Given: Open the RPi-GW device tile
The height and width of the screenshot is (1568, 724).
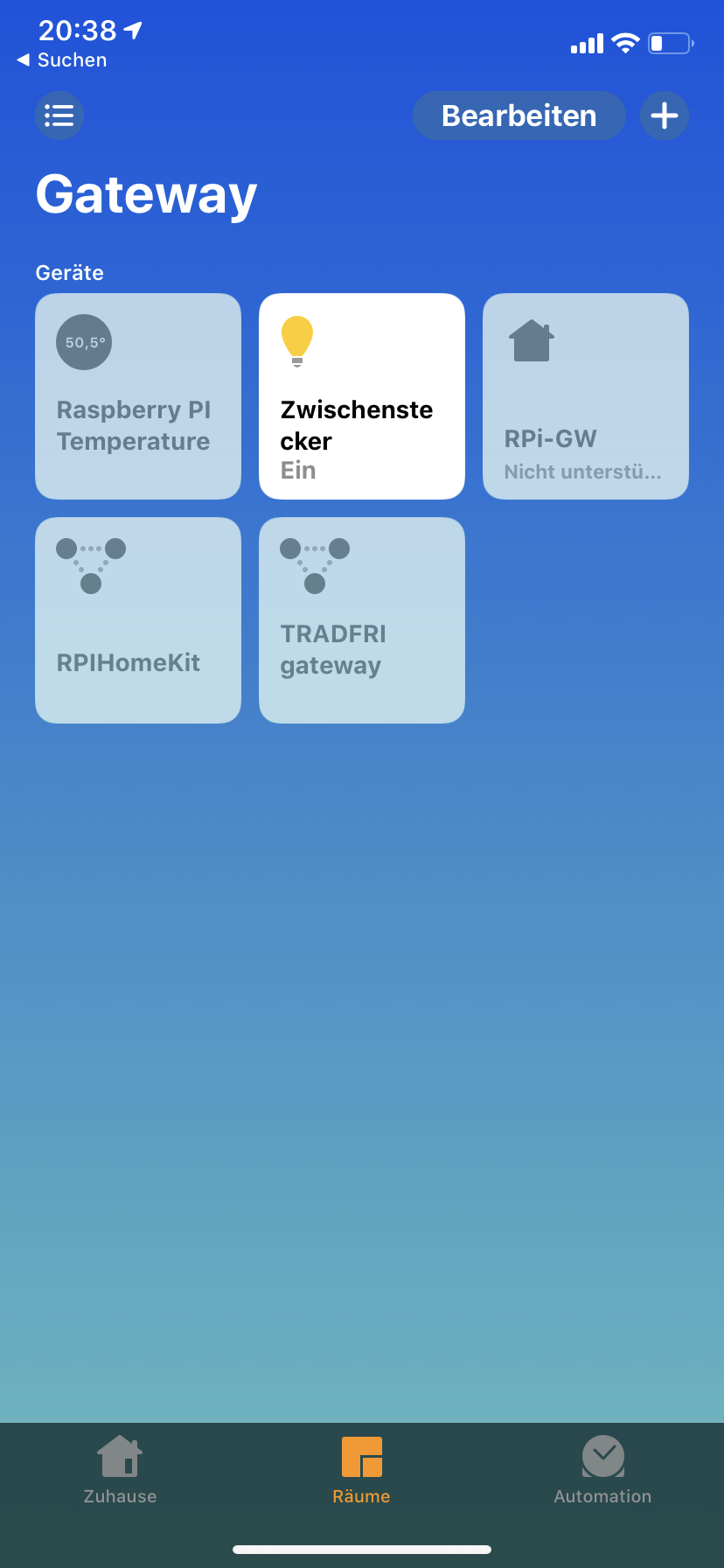Looking at the screenshot, I should click(586, 396).
